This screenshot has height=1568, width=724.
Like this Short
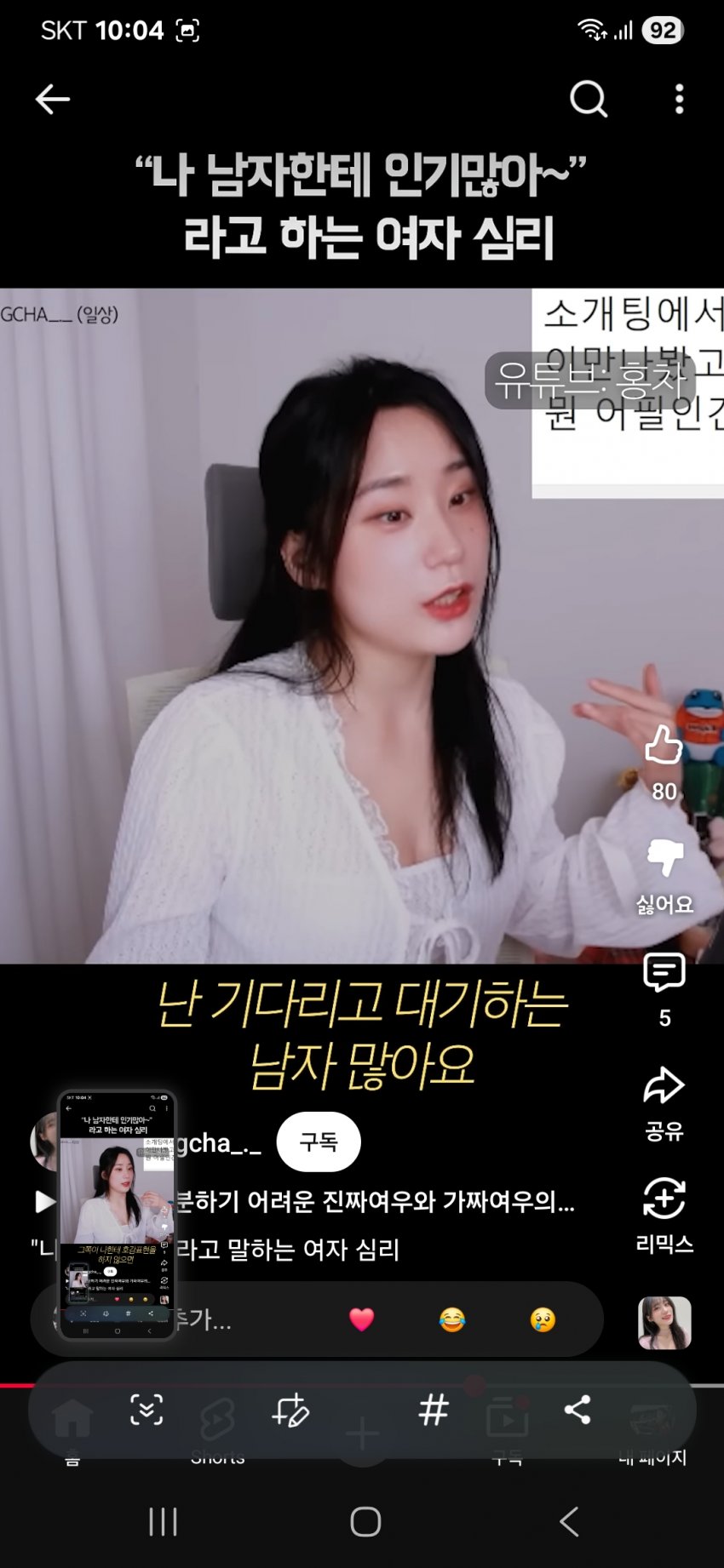coord(664,746)
